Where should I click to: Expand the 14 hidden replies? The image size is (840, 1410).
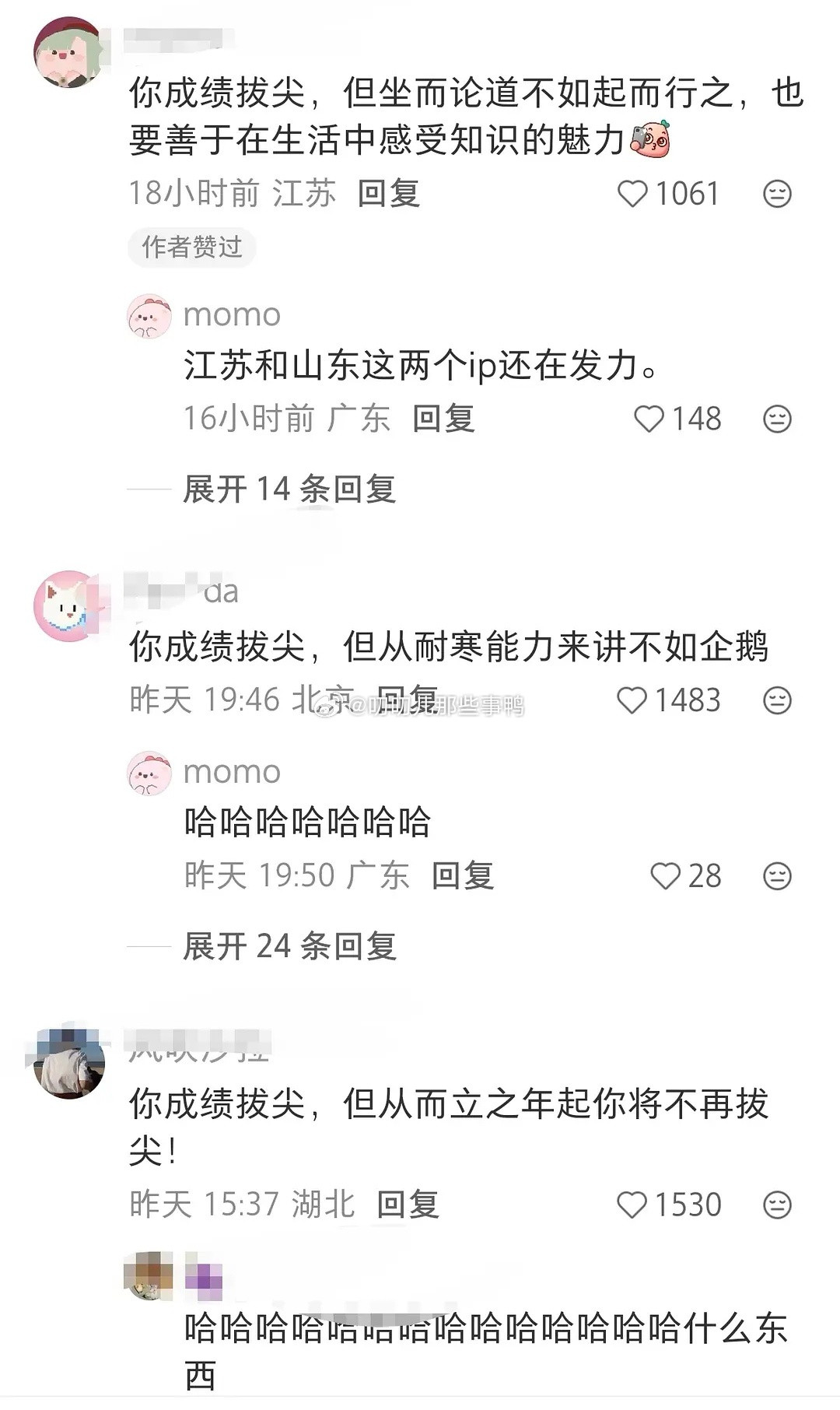click(288, 486)
